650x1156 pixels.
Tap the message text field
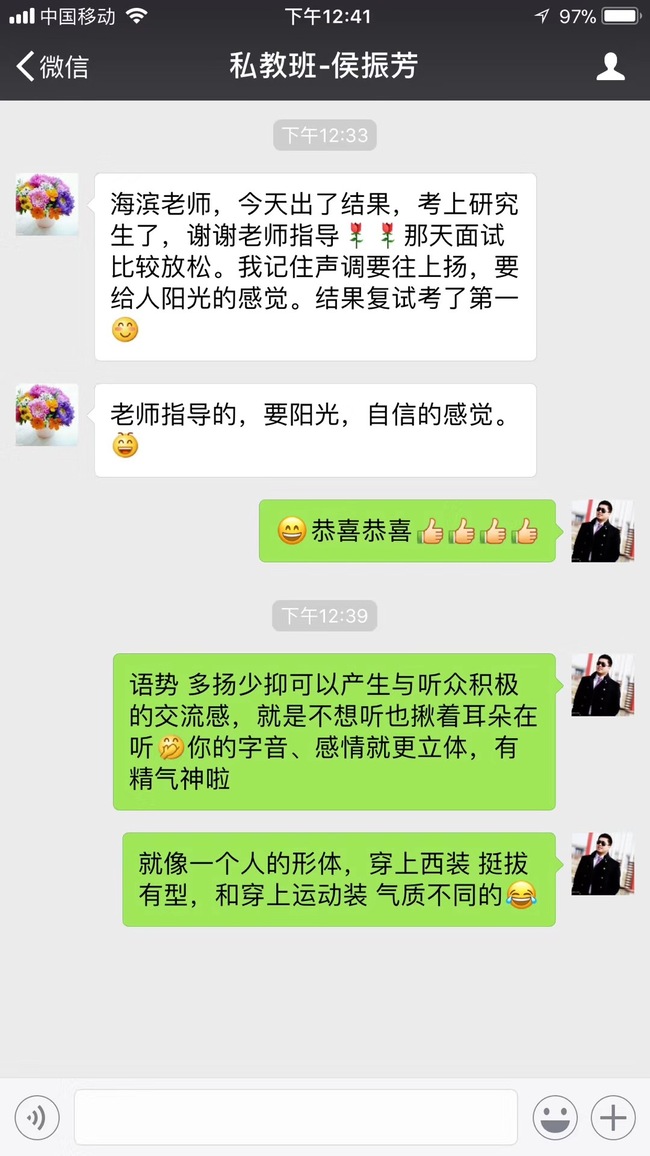pos(295,1117)
